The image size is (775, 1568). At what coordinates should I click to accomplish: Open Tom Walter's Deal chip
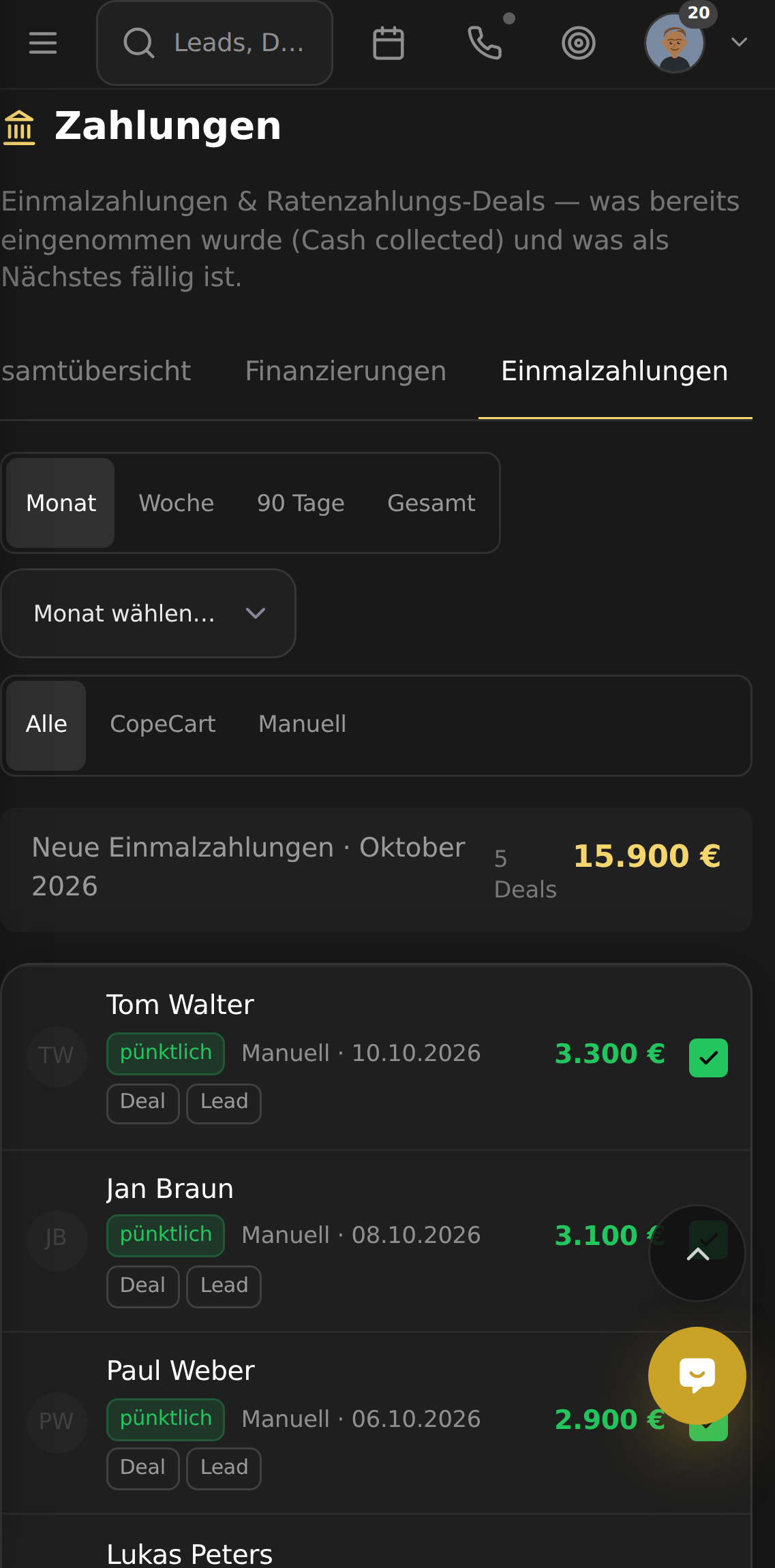tap(143, 1103)
